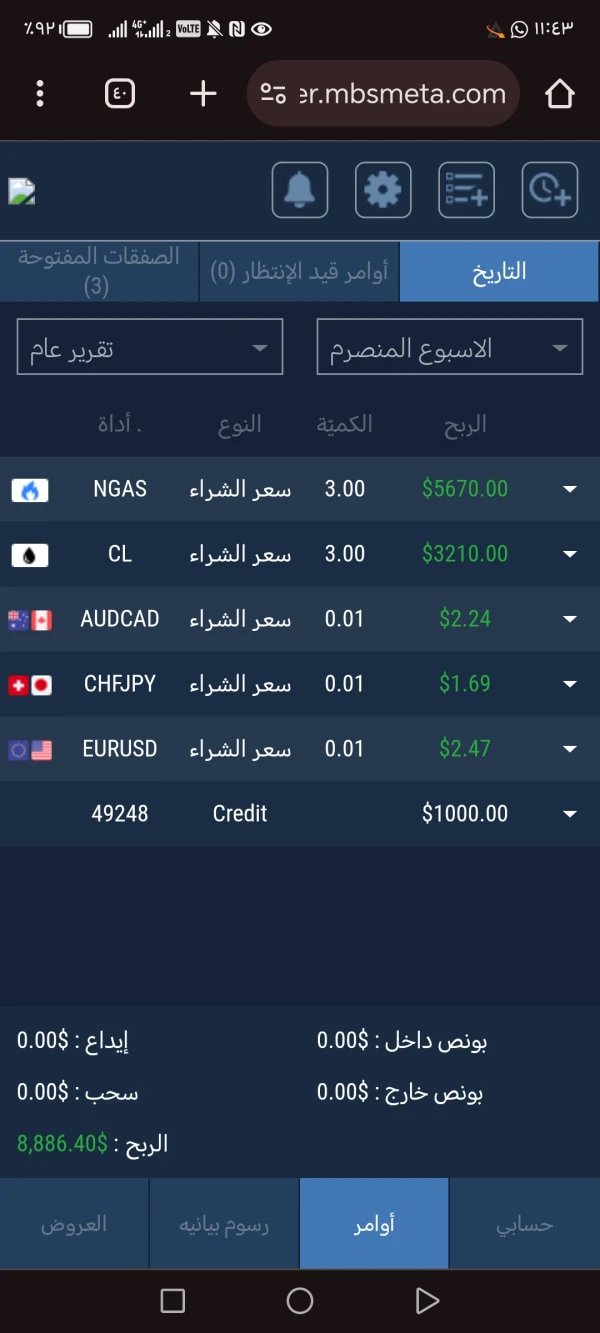Expand the CL trade details
This screenshot has height=1333, width=600.
(x=570, y=554)
